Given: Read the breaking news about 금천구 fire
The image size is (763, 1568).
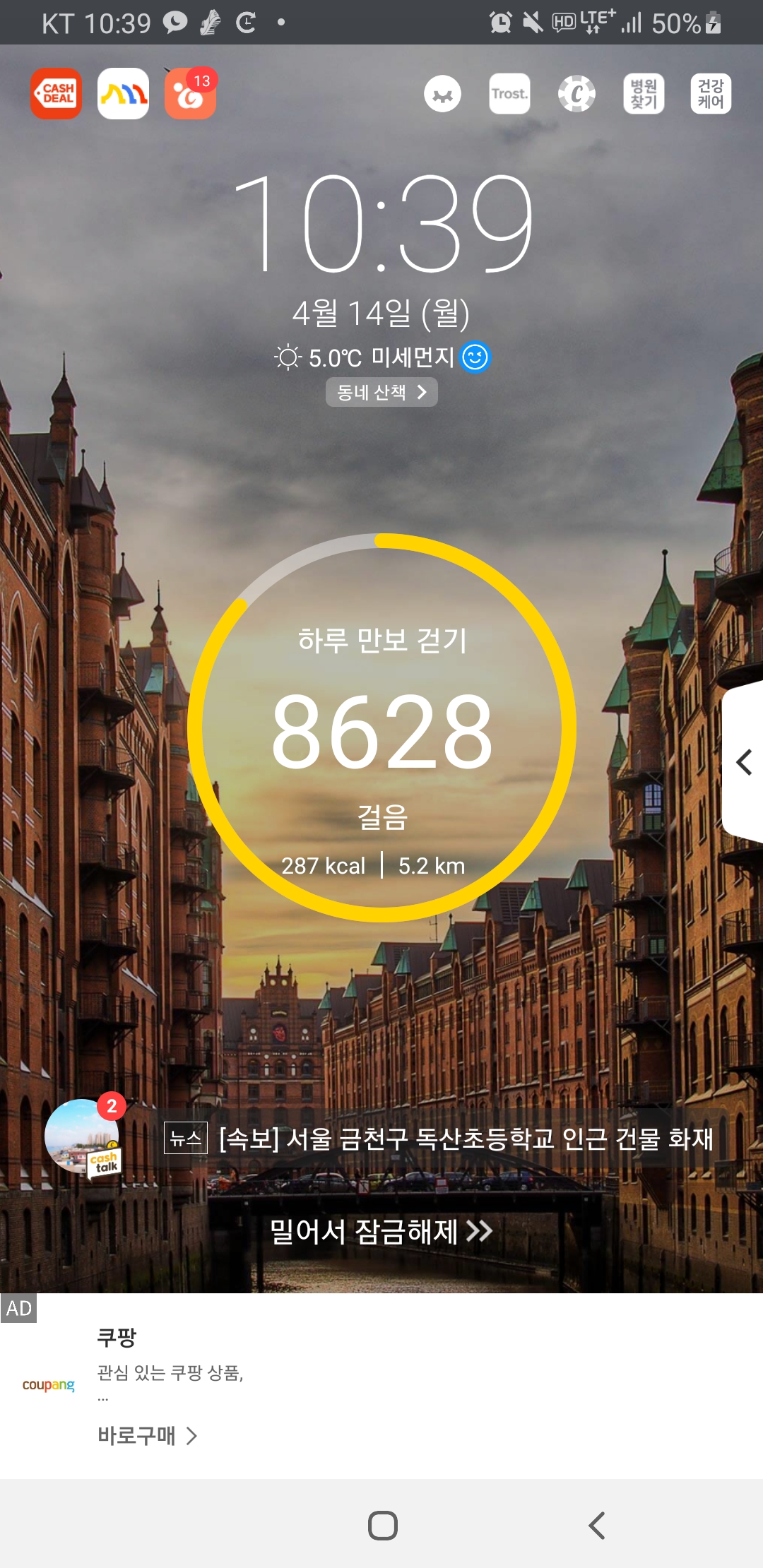Looking at the screenshot, I should pos(466,1138).
